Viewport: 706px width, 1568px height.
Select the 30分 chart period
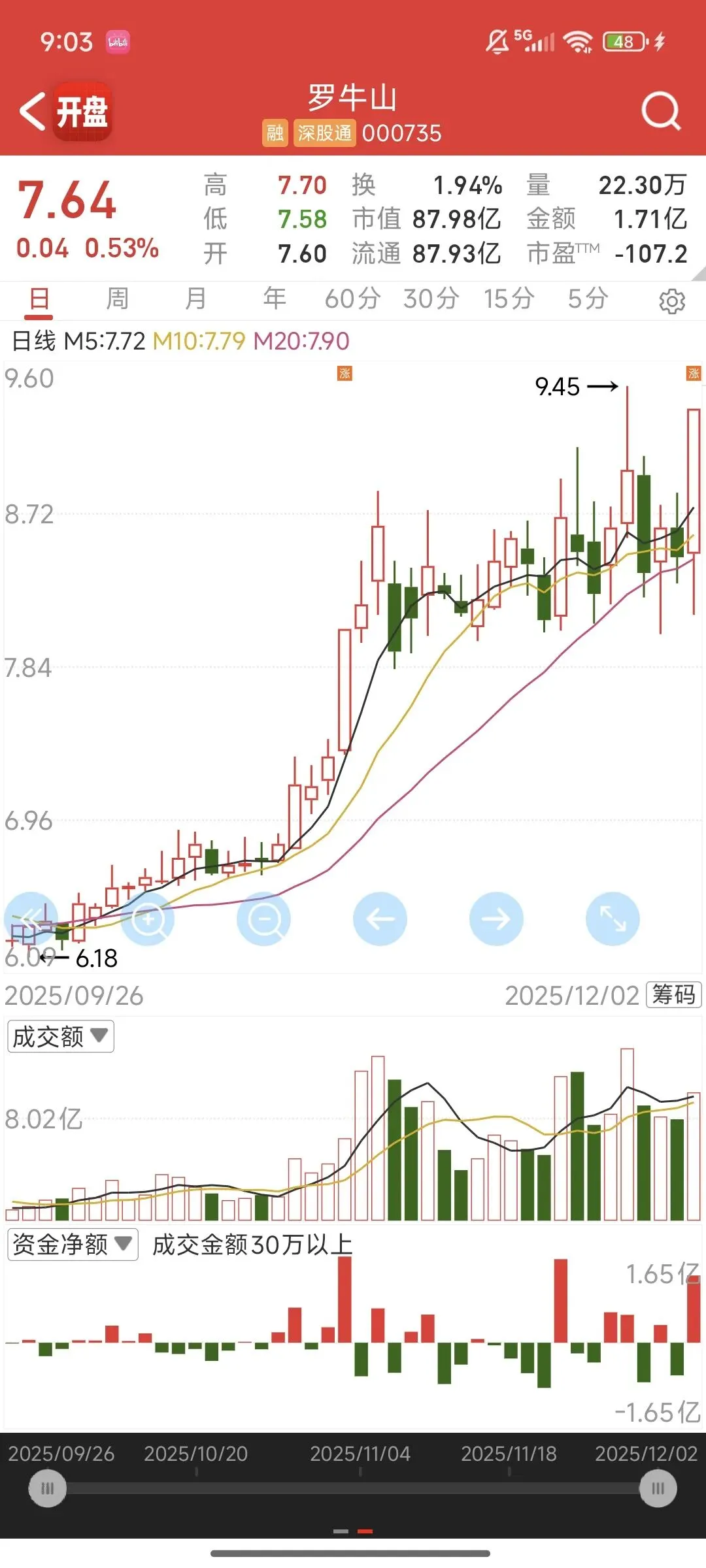tap(431, 299)
